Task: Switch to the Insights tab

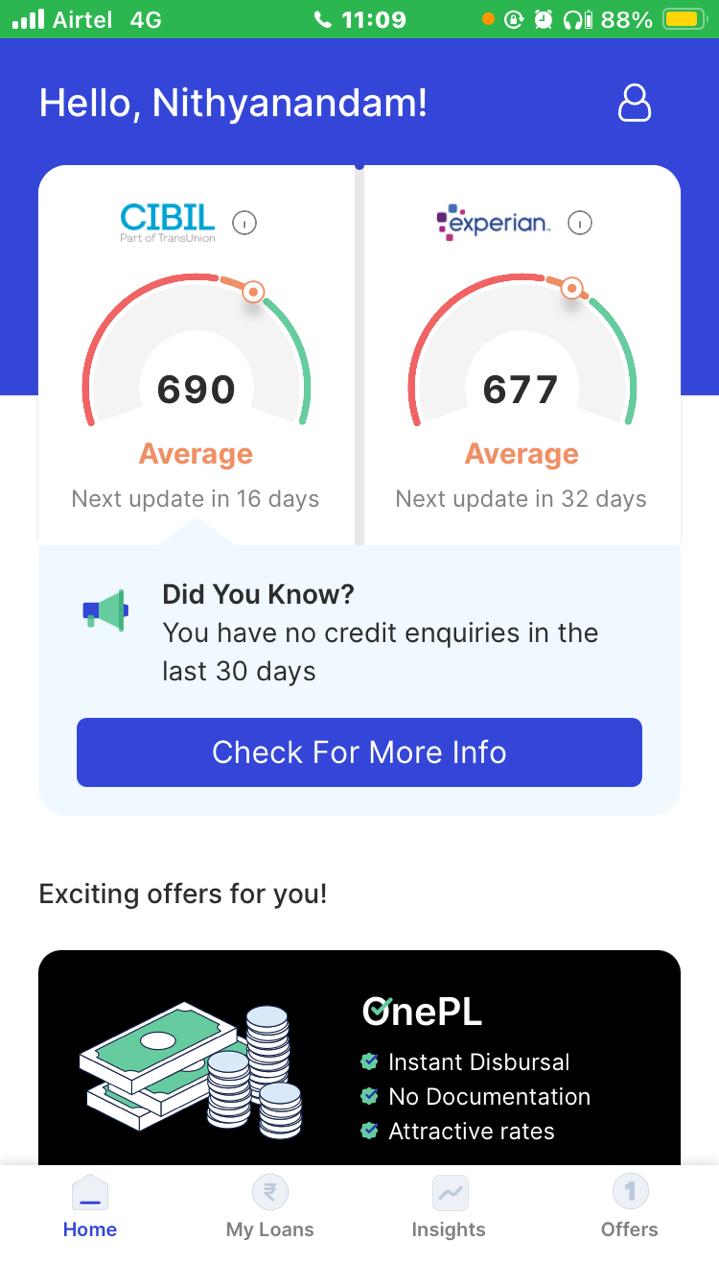Action: 449,1208
